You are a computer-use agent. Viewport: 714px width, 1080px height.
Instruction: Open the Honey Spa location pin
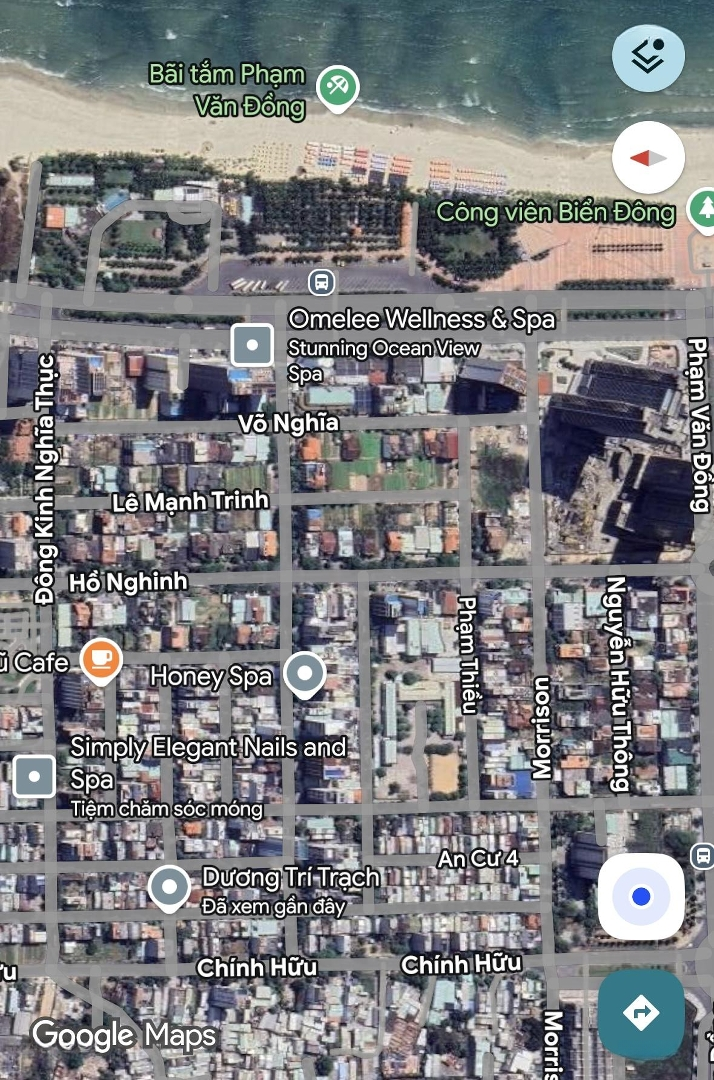pos(304,674)
